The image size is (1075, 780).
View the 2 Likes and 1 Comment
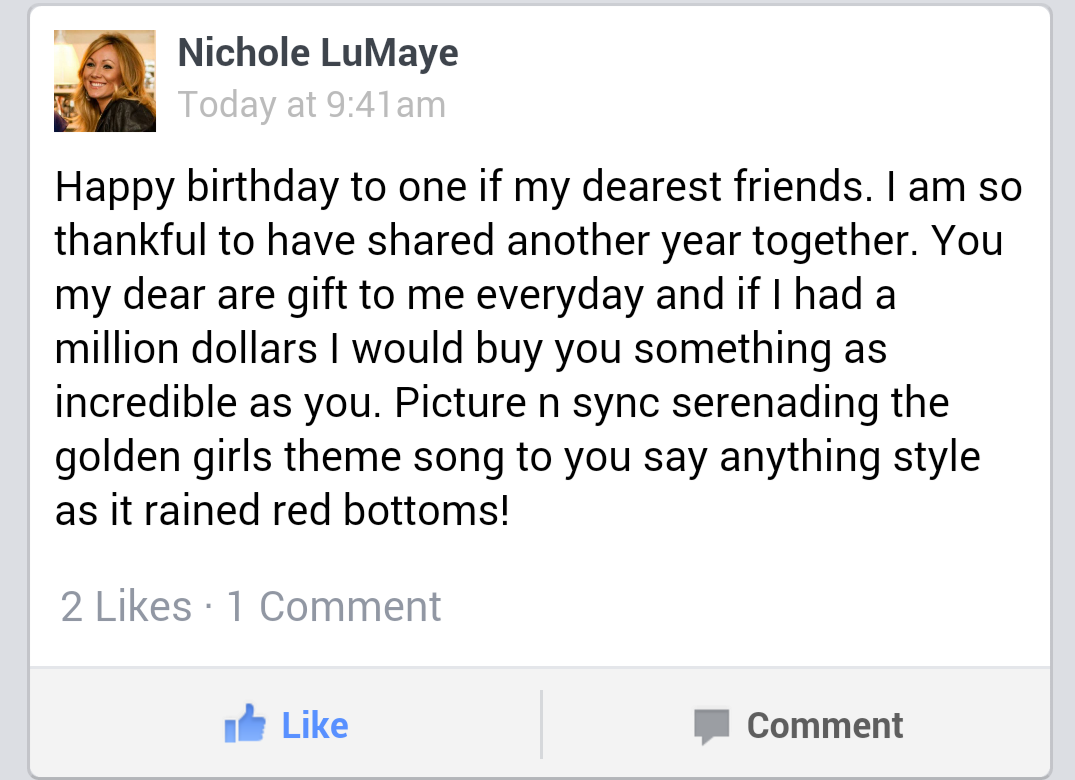pyautogui.click(x=250, y=607)
